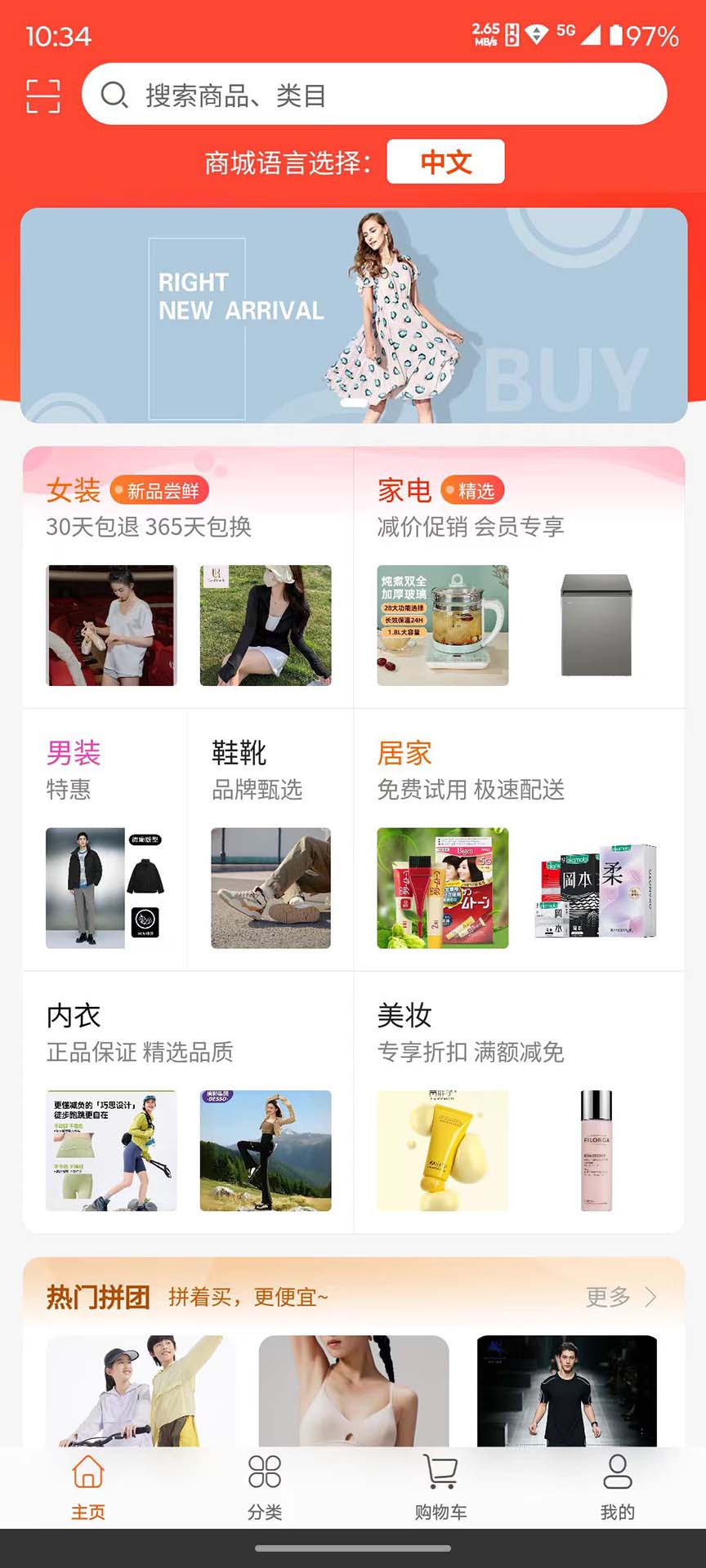Switch to the 分类 categories tab
This screenshot has width=706, height=1568.
pyautogui.click(x=265, y=1486)
